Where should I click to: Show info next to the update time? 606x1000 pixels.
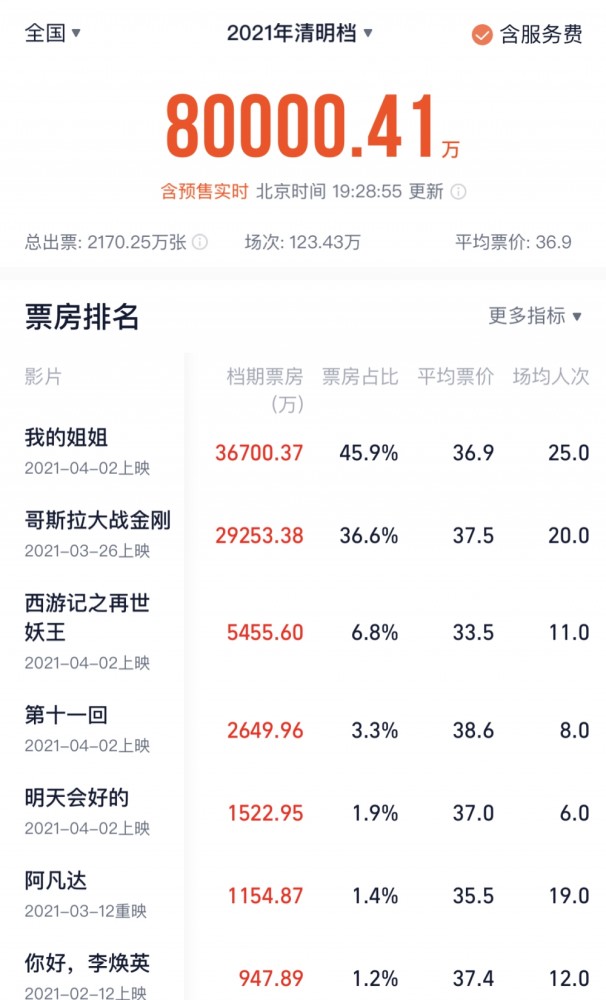(x=458, y=192)
